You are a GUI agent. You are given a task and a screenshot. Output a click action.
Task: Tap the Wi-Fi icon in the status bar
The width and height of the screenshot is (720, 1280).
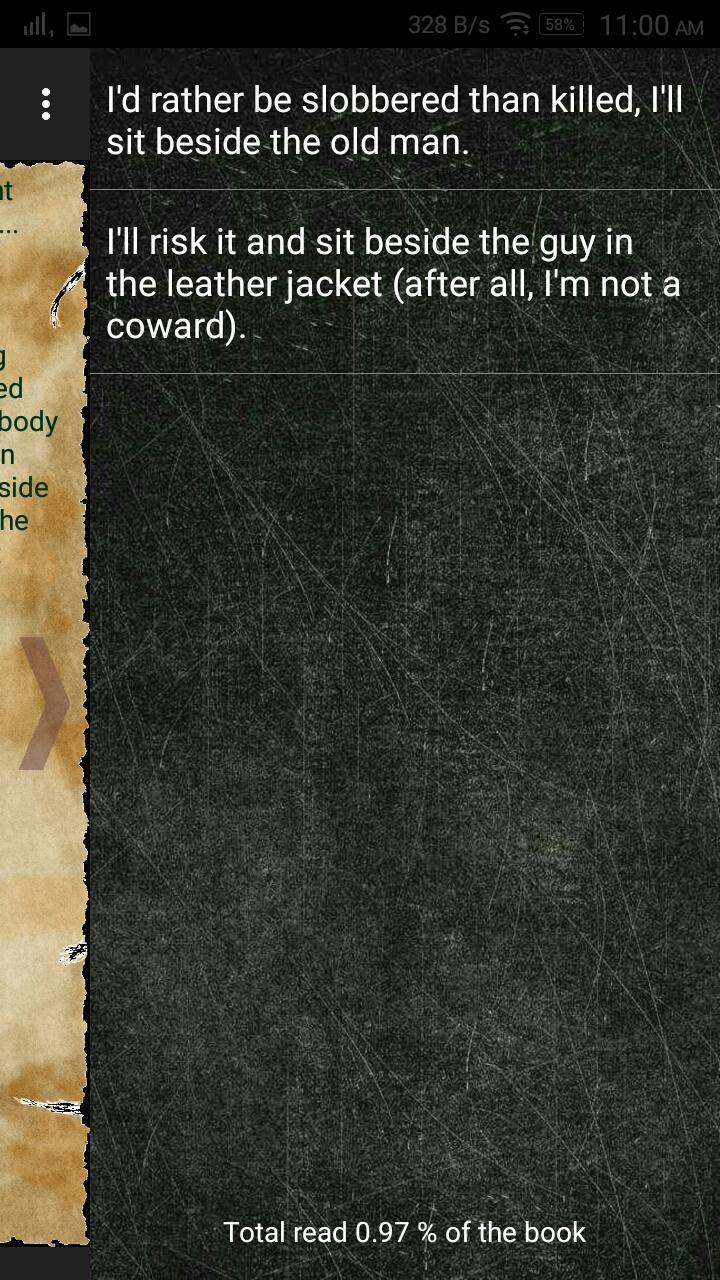coord(516,24)
